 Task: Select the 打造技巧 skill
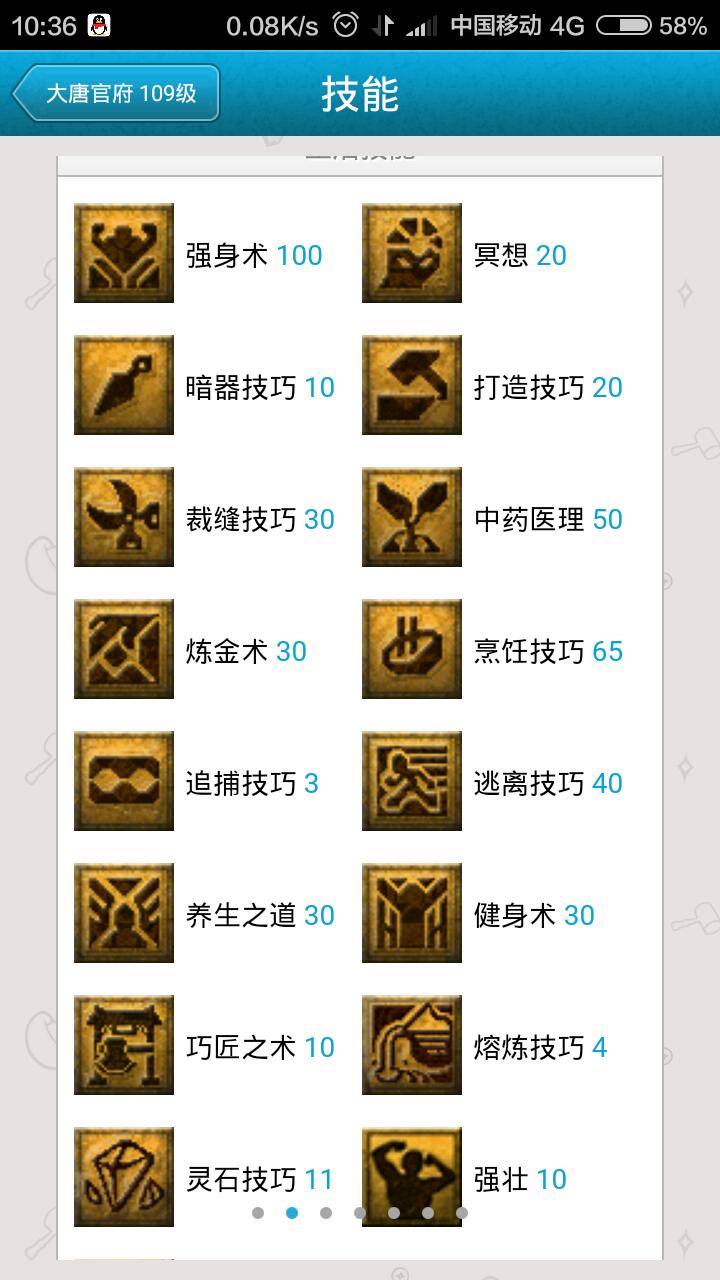pos(412,386)
